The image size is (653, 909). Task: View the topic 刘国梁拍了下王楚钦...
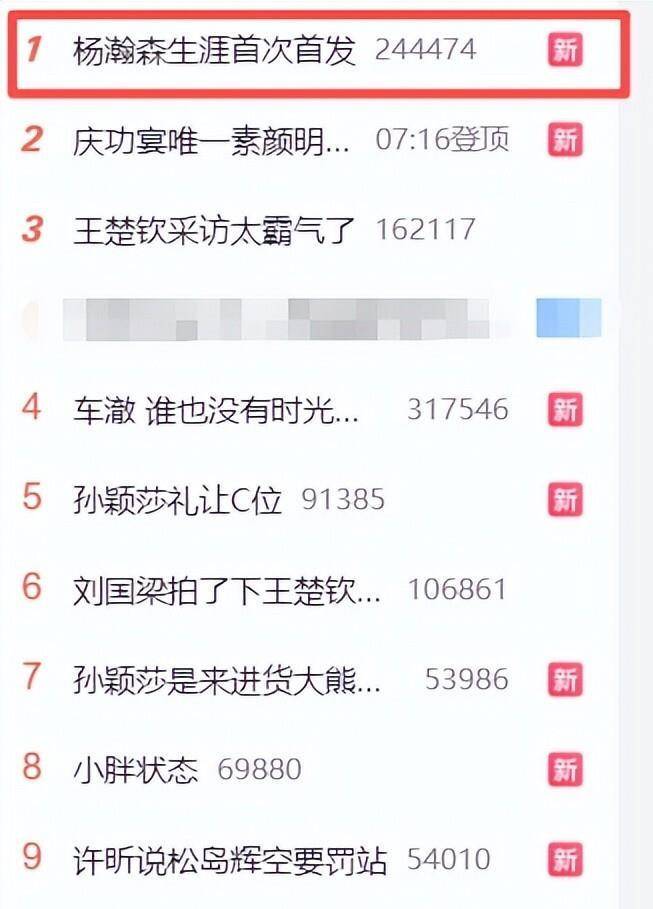coord(227,589)
